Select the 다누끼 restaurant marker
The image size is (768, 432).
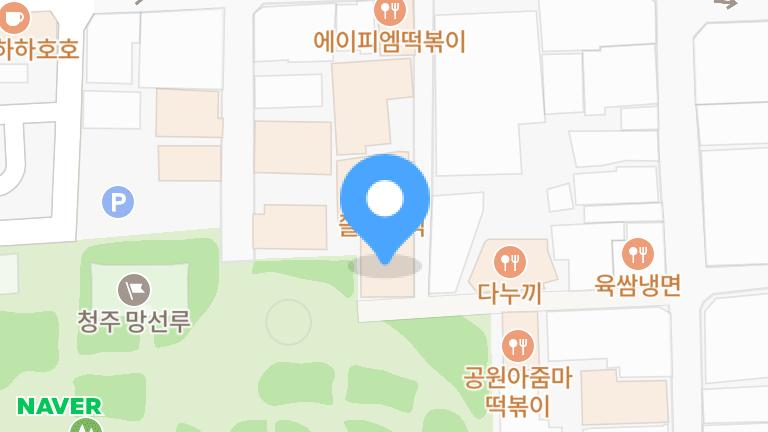pyautogui.click(x=511, y=262)
